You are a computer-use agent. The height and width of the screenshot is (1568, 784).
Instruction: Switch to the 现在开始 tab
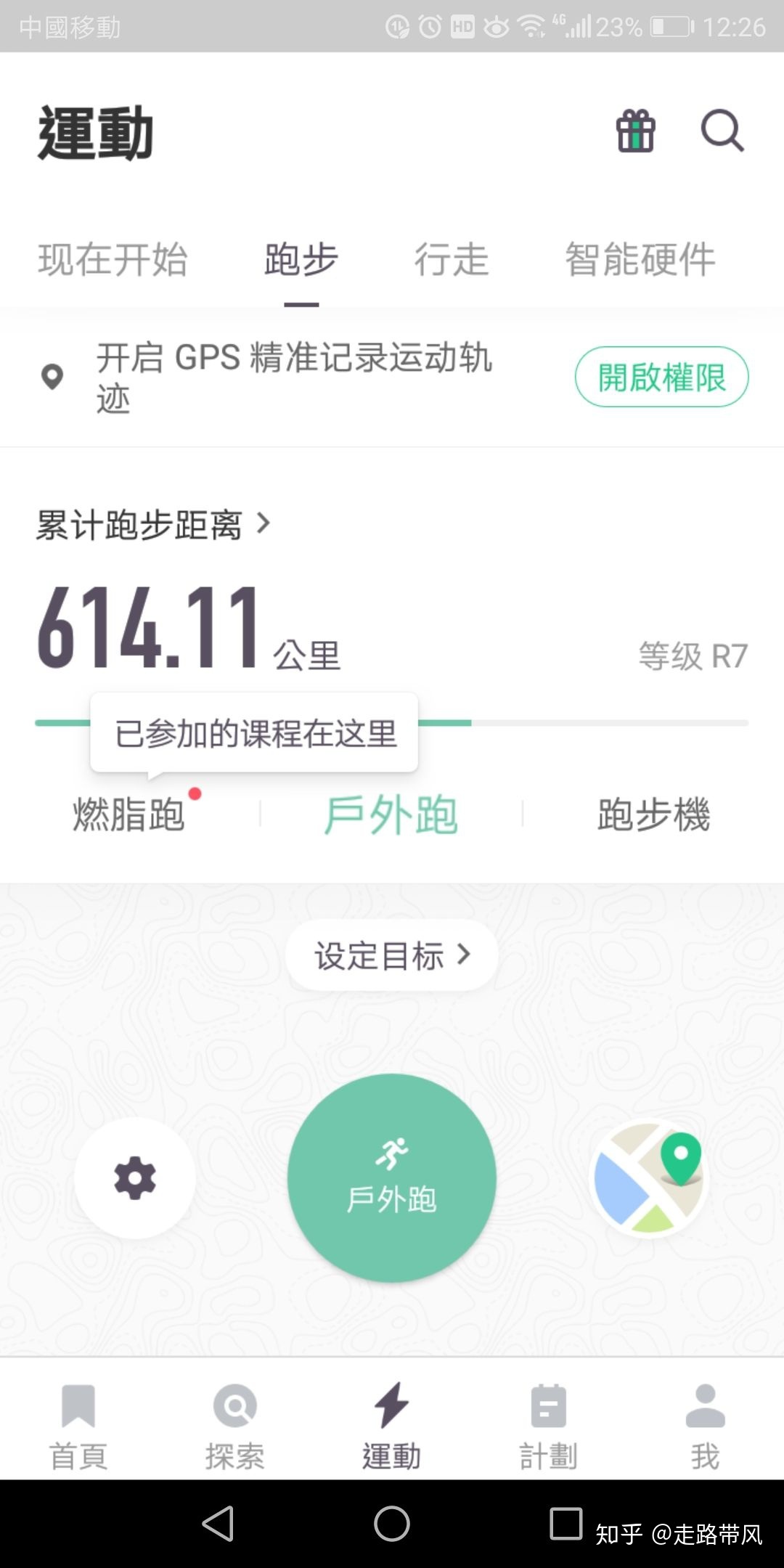click(x=113, y=260)
